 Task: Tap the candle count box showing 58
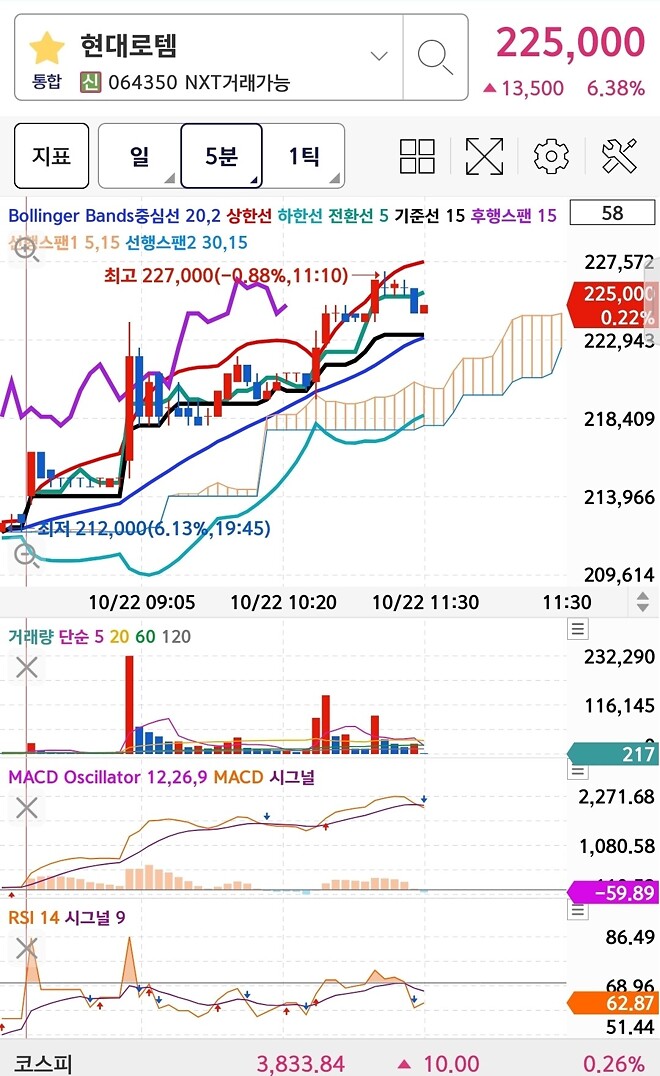click(612, 213)
